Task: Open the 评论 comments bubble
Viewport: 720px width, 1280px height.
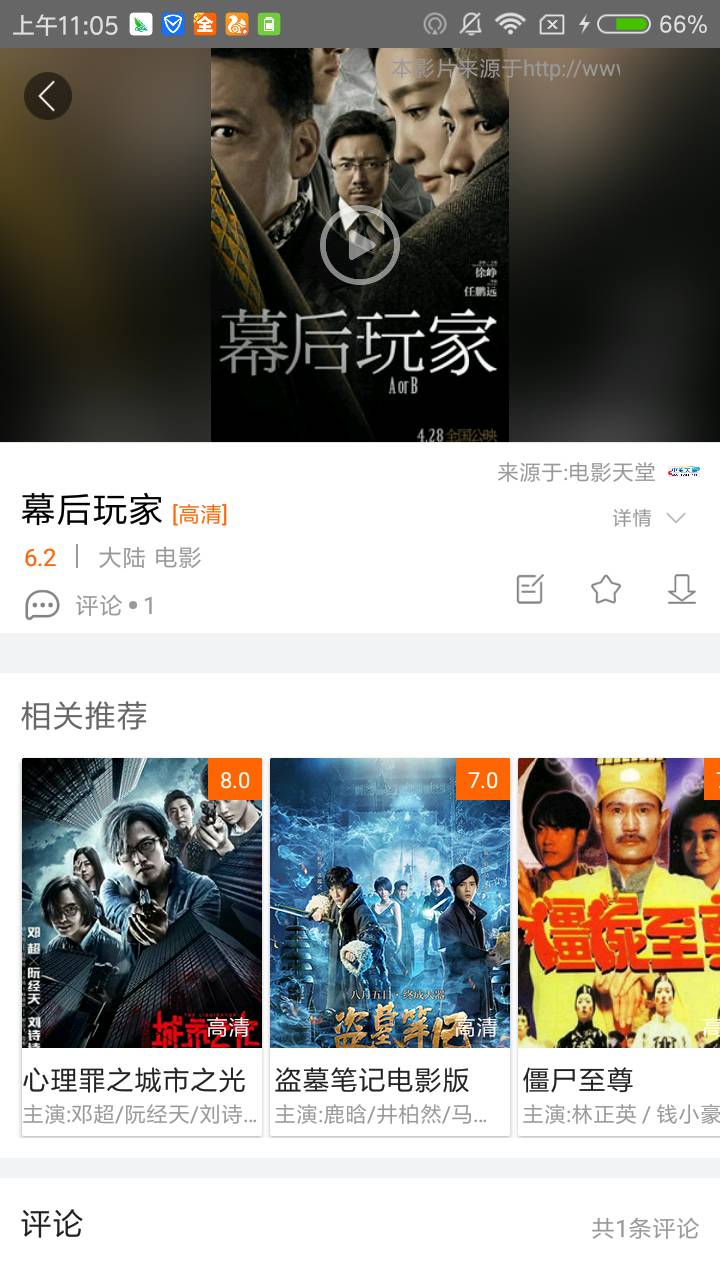Action: pos(42,605)
